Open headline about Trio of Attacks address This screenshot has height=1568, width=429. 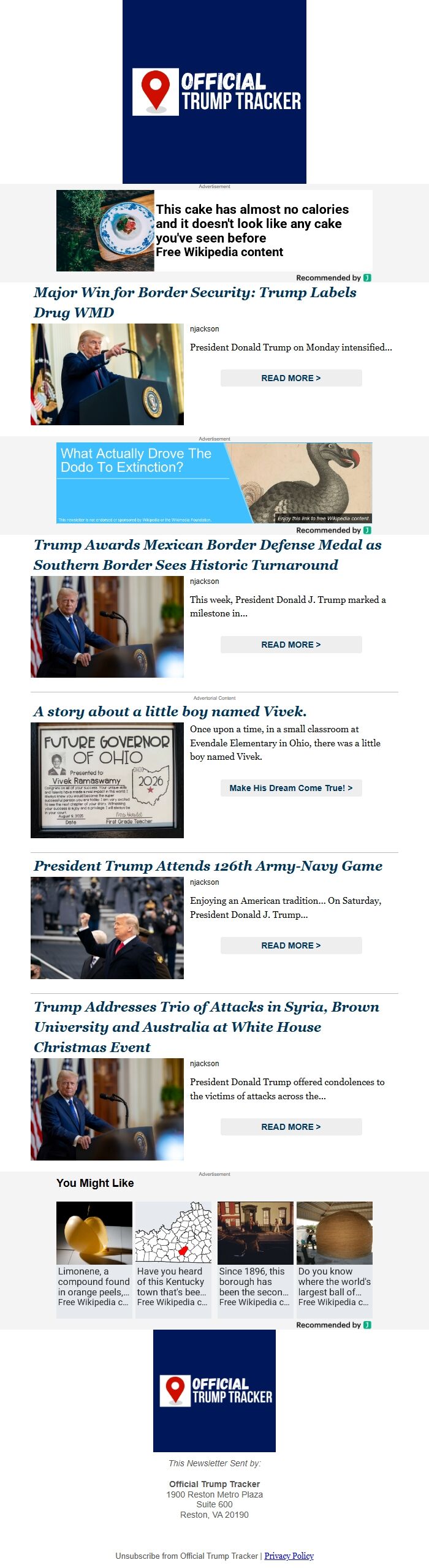click(206, 1026)
